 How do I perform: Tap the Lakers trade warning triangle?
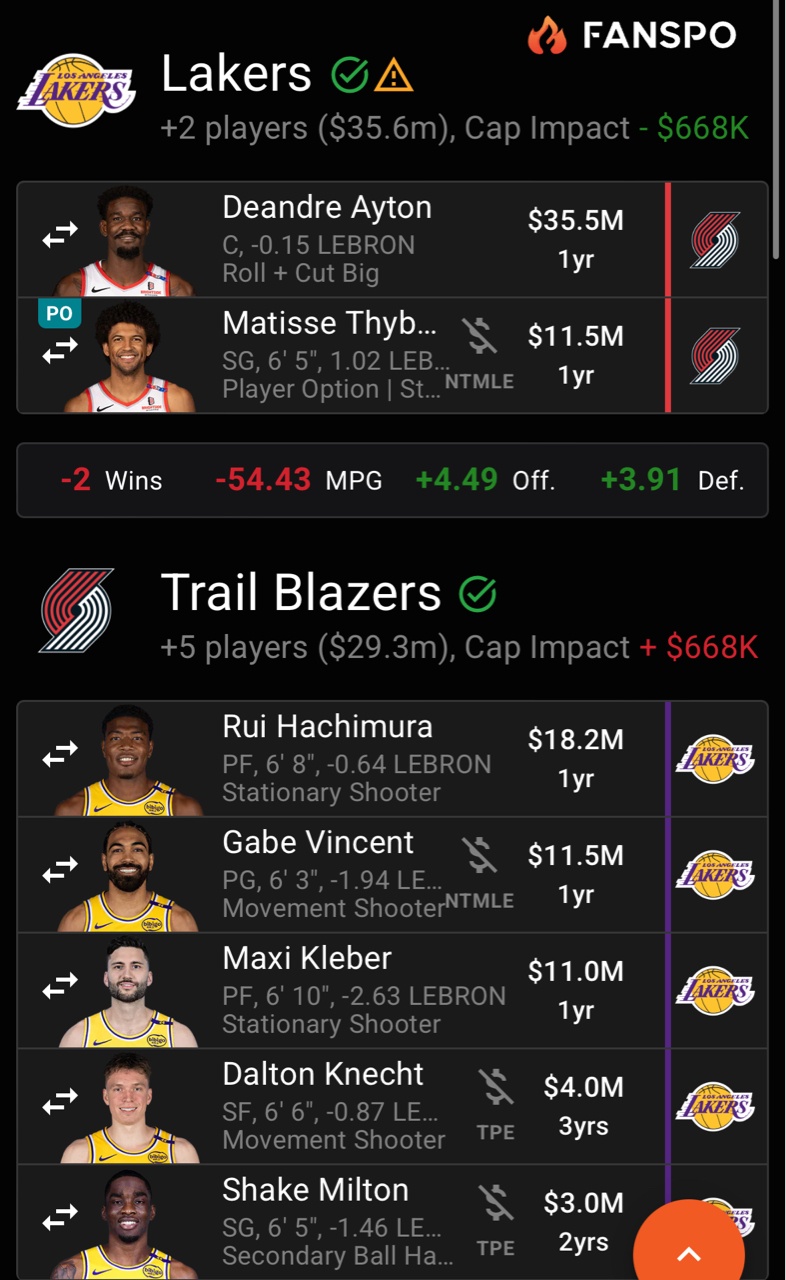tap(394, 74)
